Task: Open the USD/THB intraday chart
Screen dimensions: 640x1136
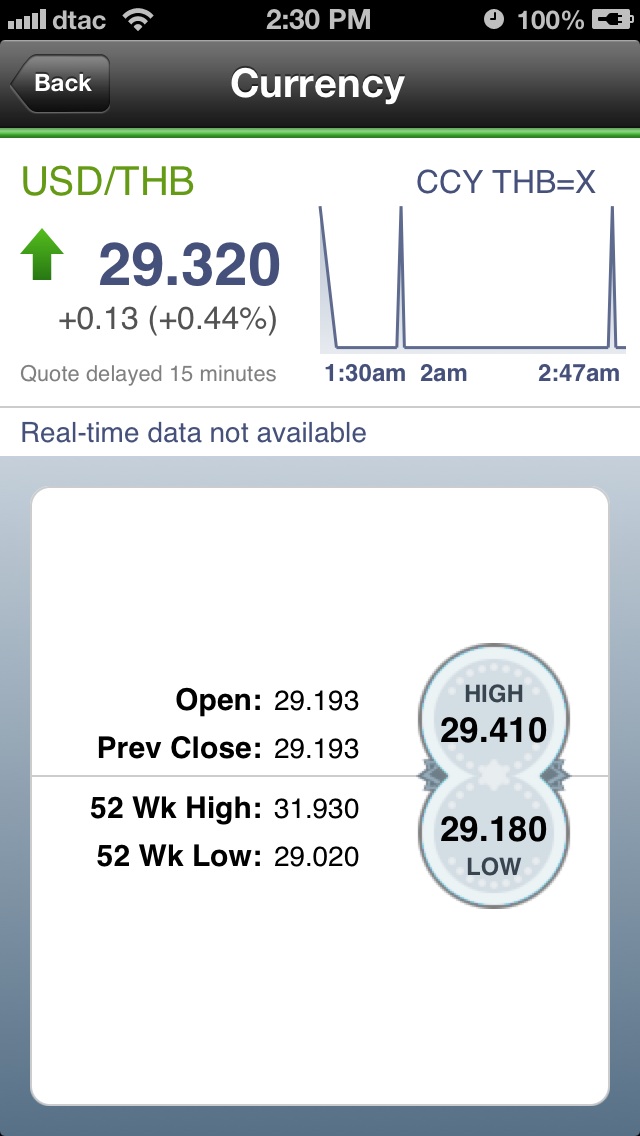Action: coord(472,280)
